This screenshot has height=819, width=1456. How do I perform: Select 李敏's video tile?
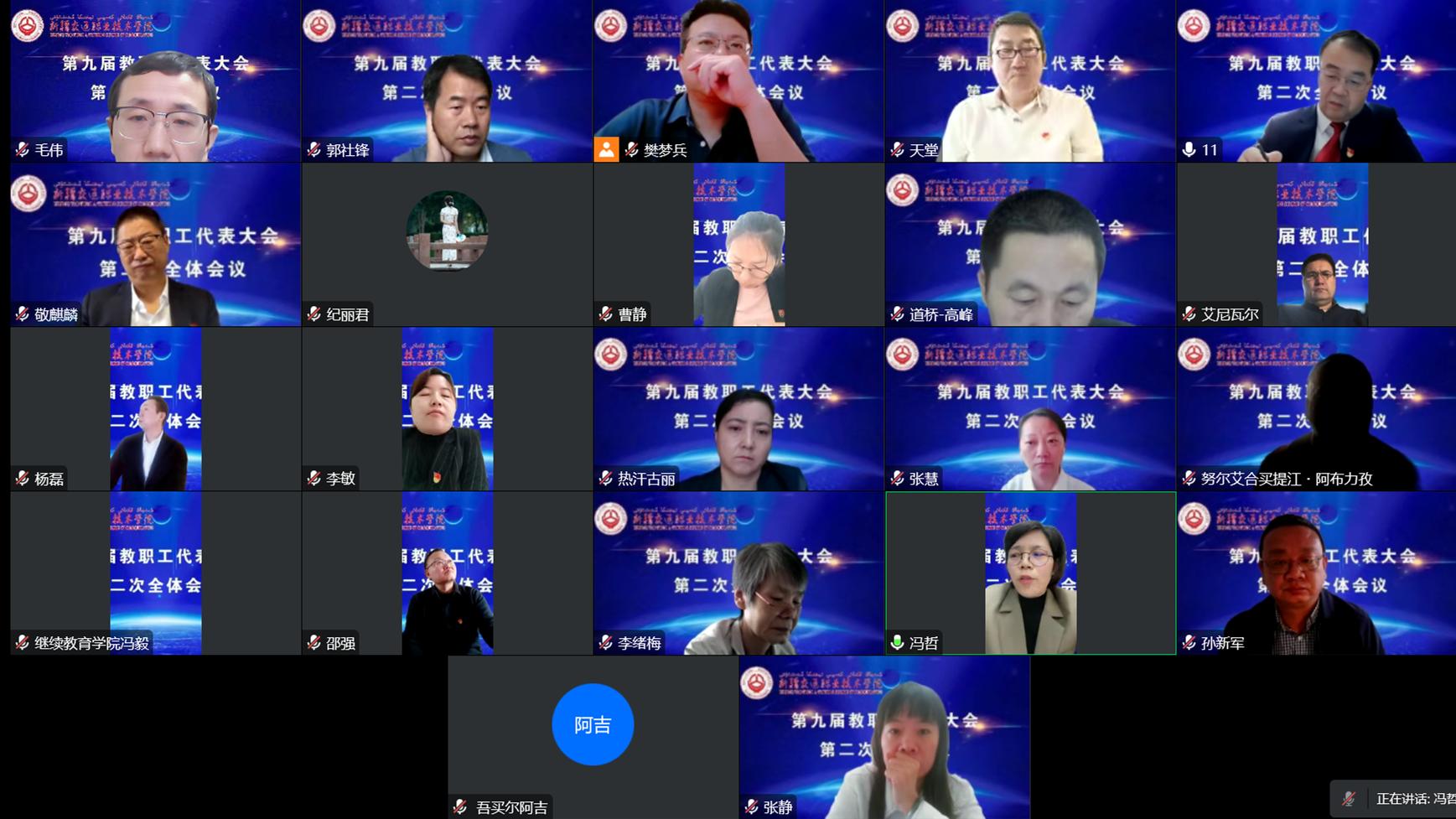tap(447, 409)
